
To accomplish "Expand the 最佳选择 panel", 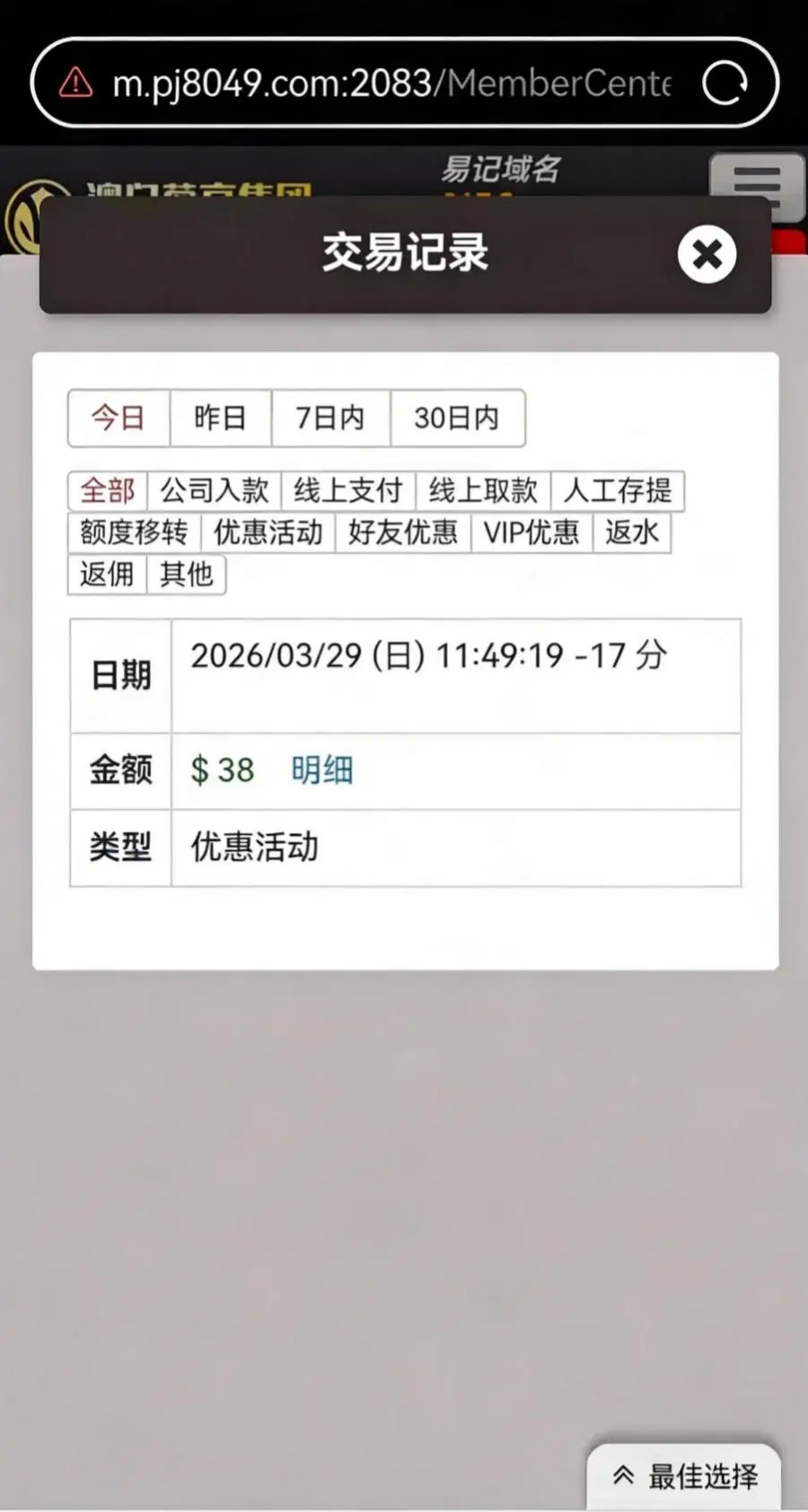I will click(685, 1476).
